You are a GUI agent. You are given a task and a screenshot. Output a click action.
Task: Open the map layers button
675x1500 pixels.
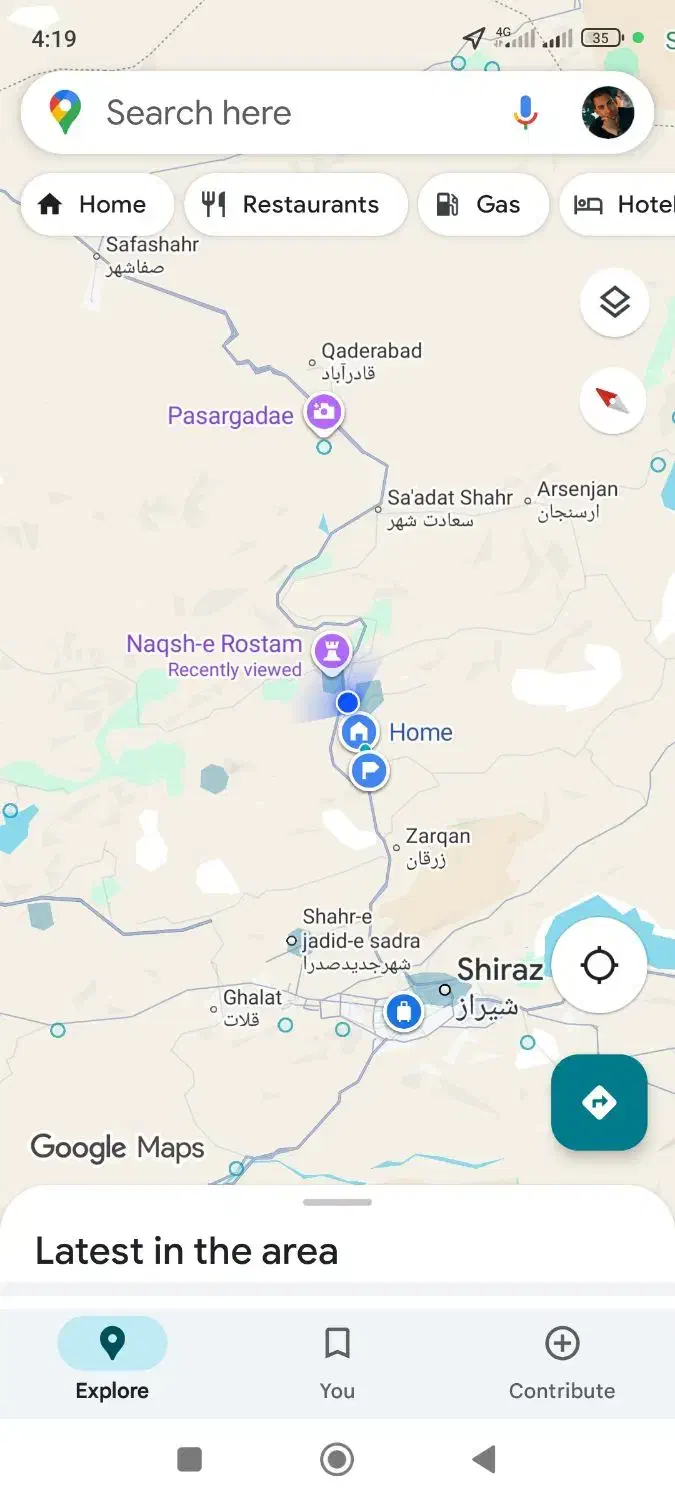click(x=614, y=302)
